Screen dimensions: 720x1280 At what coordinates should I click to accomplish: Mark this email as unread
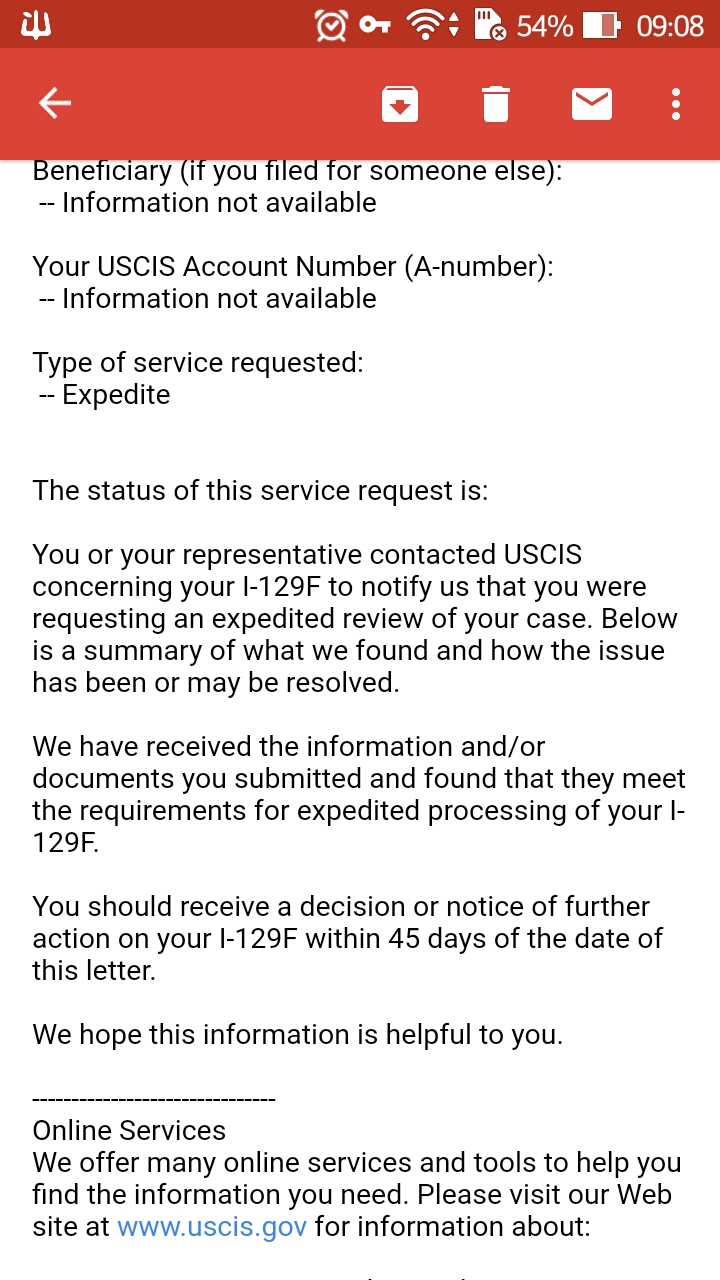(592, 103)
